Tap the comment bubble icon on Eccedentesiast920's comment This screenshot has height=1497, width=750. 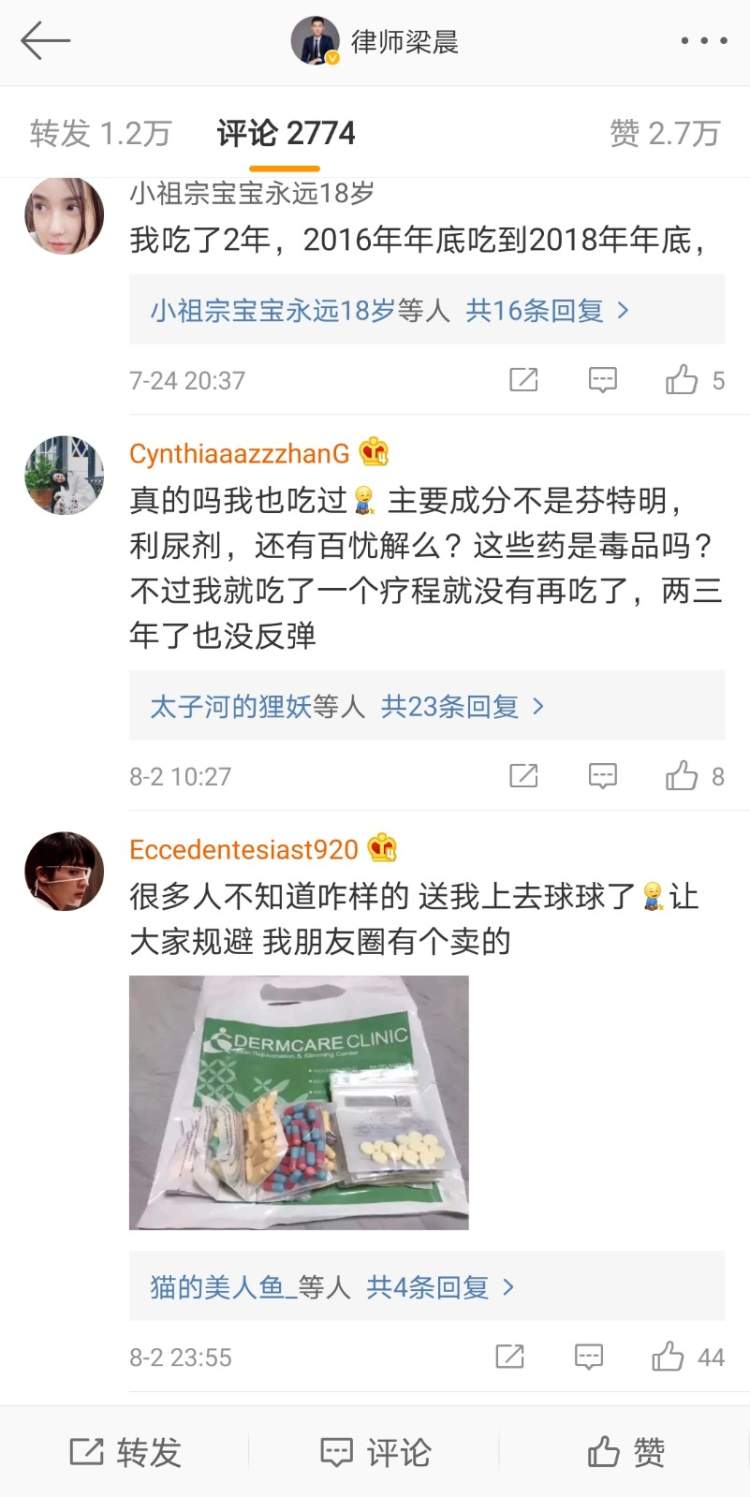[x=589, y=1357]
